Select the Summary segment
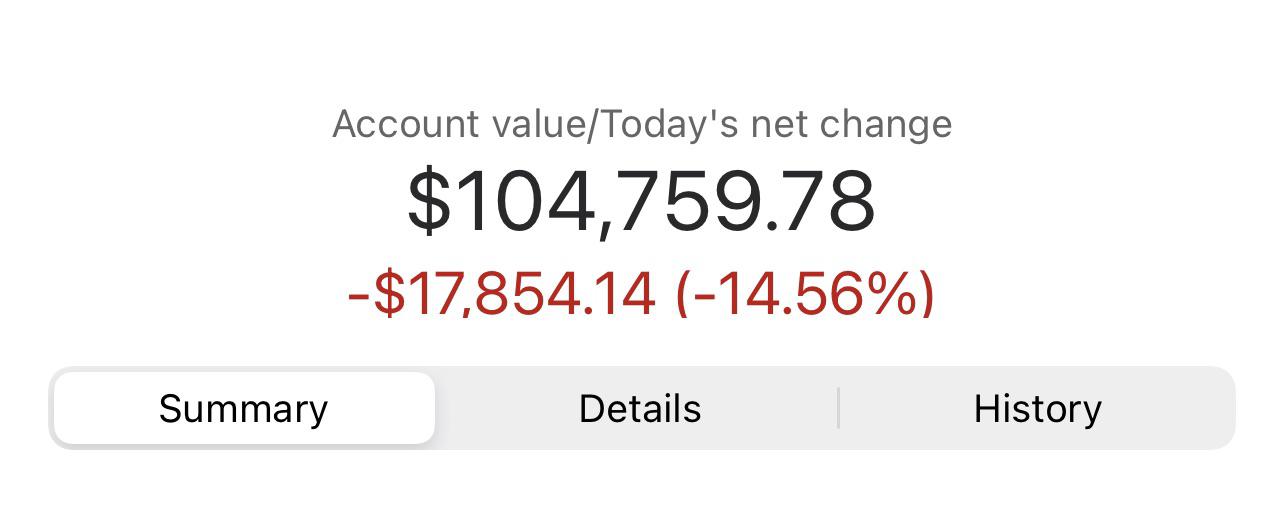1284x505 pixels. pyautogui.click(x=243, y=408)
